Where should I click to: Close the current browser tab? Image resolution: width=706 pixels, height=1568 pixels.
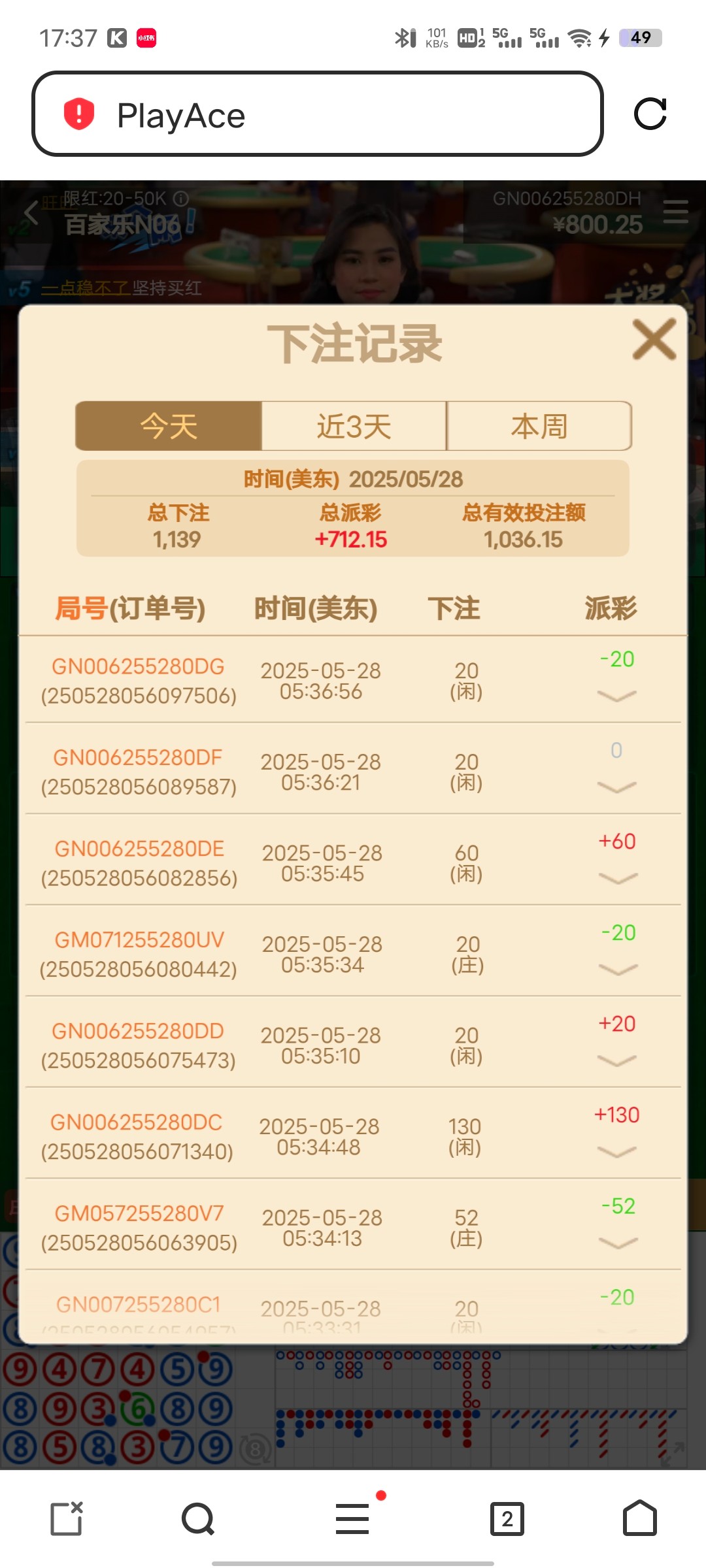[67, 1518]
